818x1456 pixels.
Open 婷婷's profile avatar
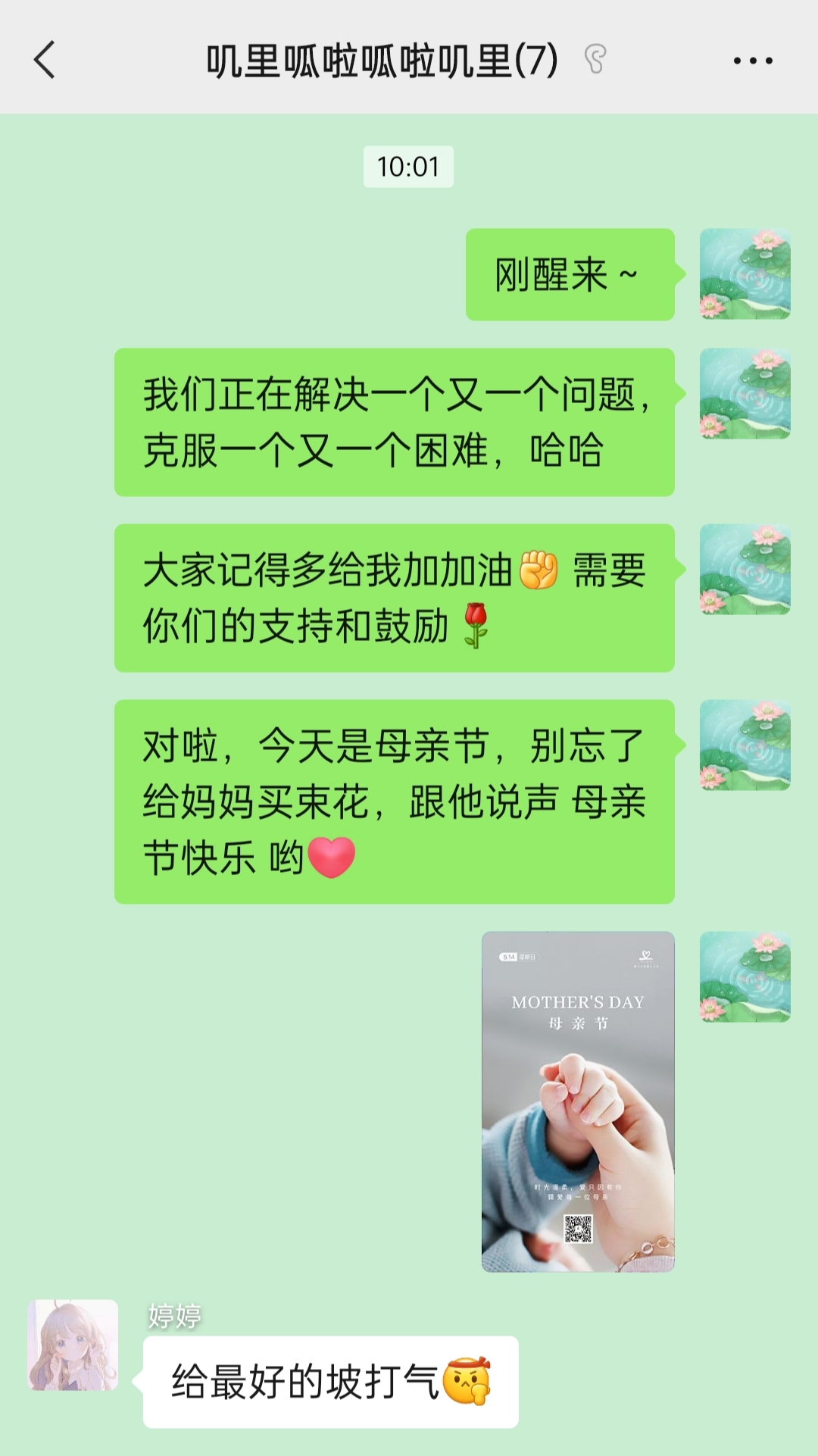[73, 1345]
